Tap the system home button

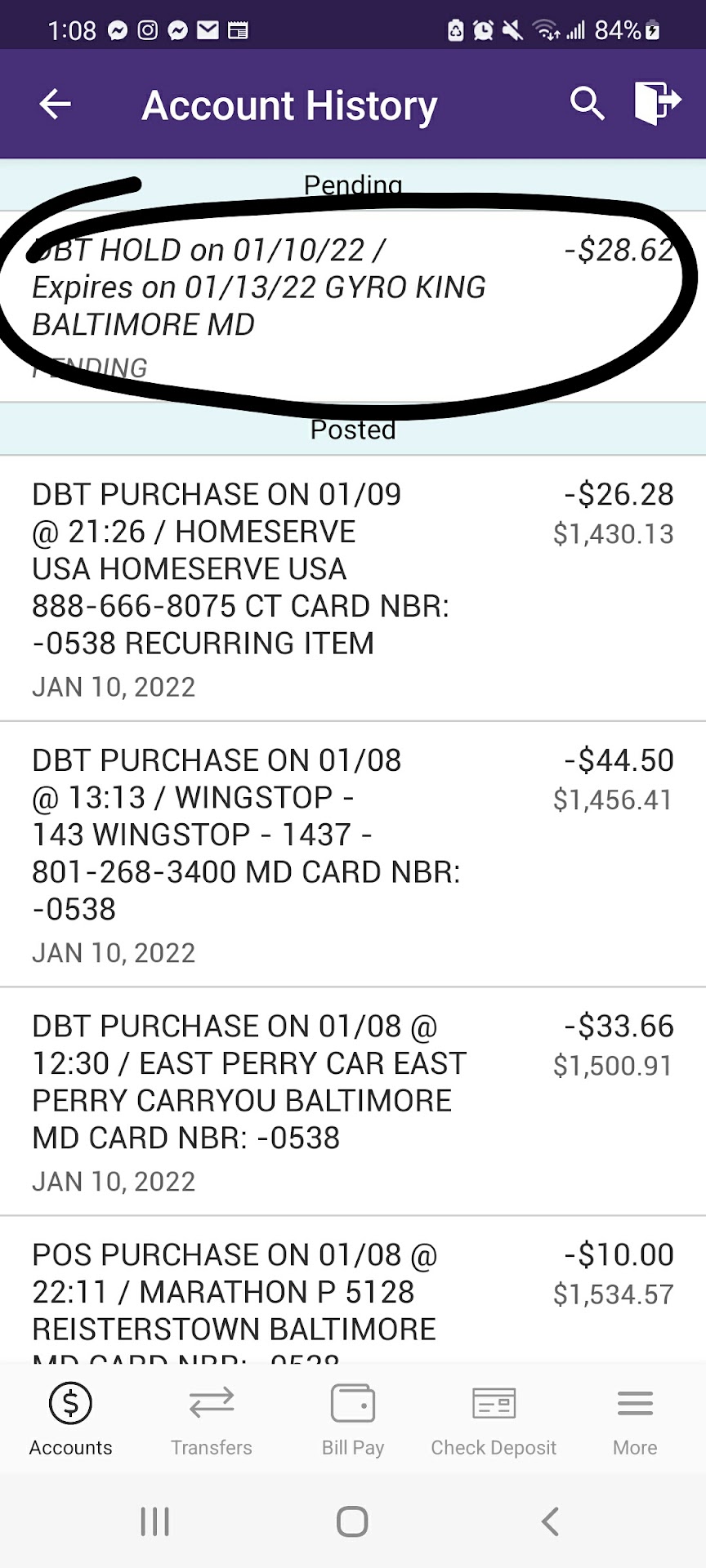pyautogui.click(x=352, y=1521)
